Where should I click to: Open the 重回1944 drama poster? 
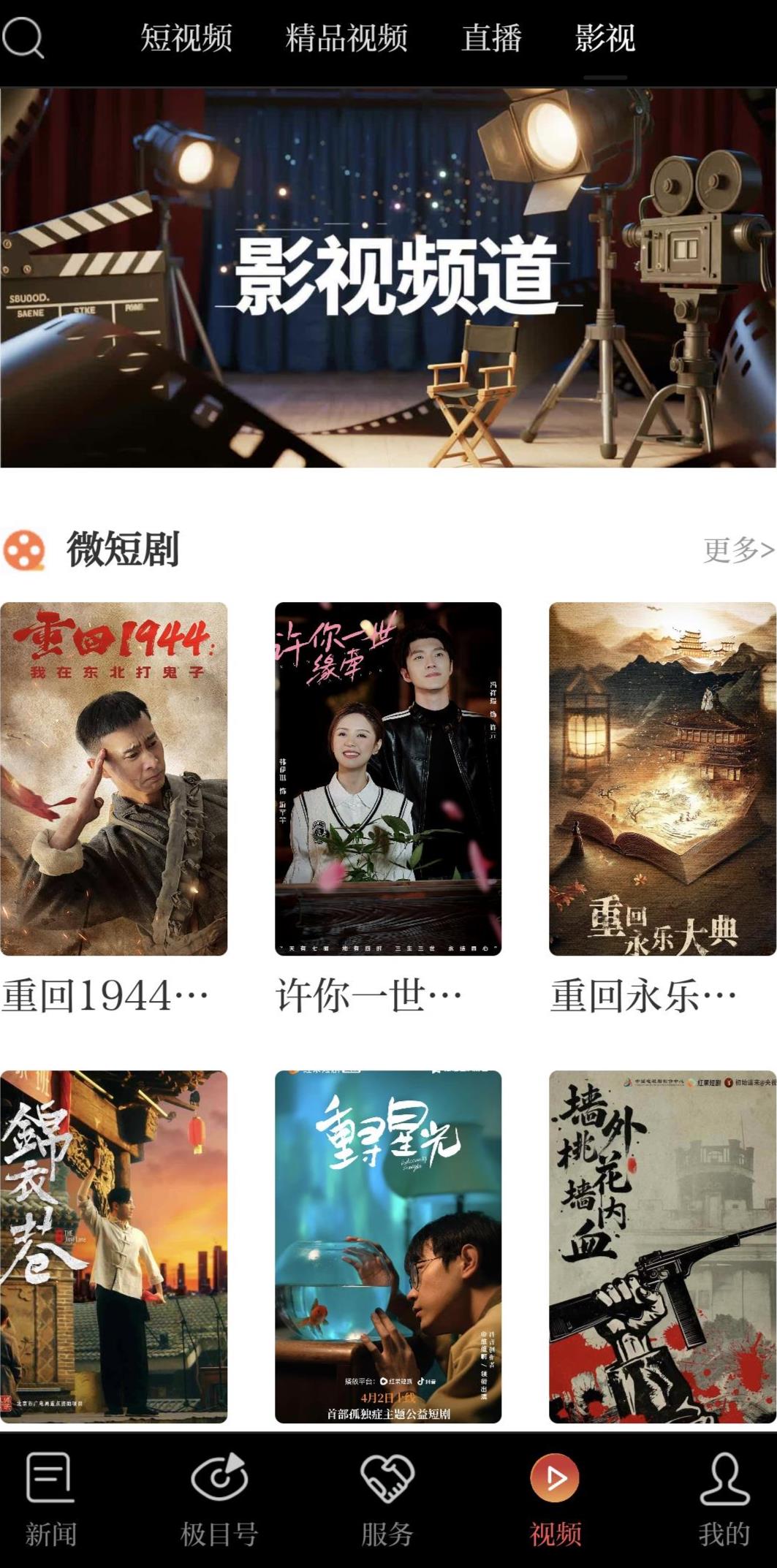pos(114,779)
